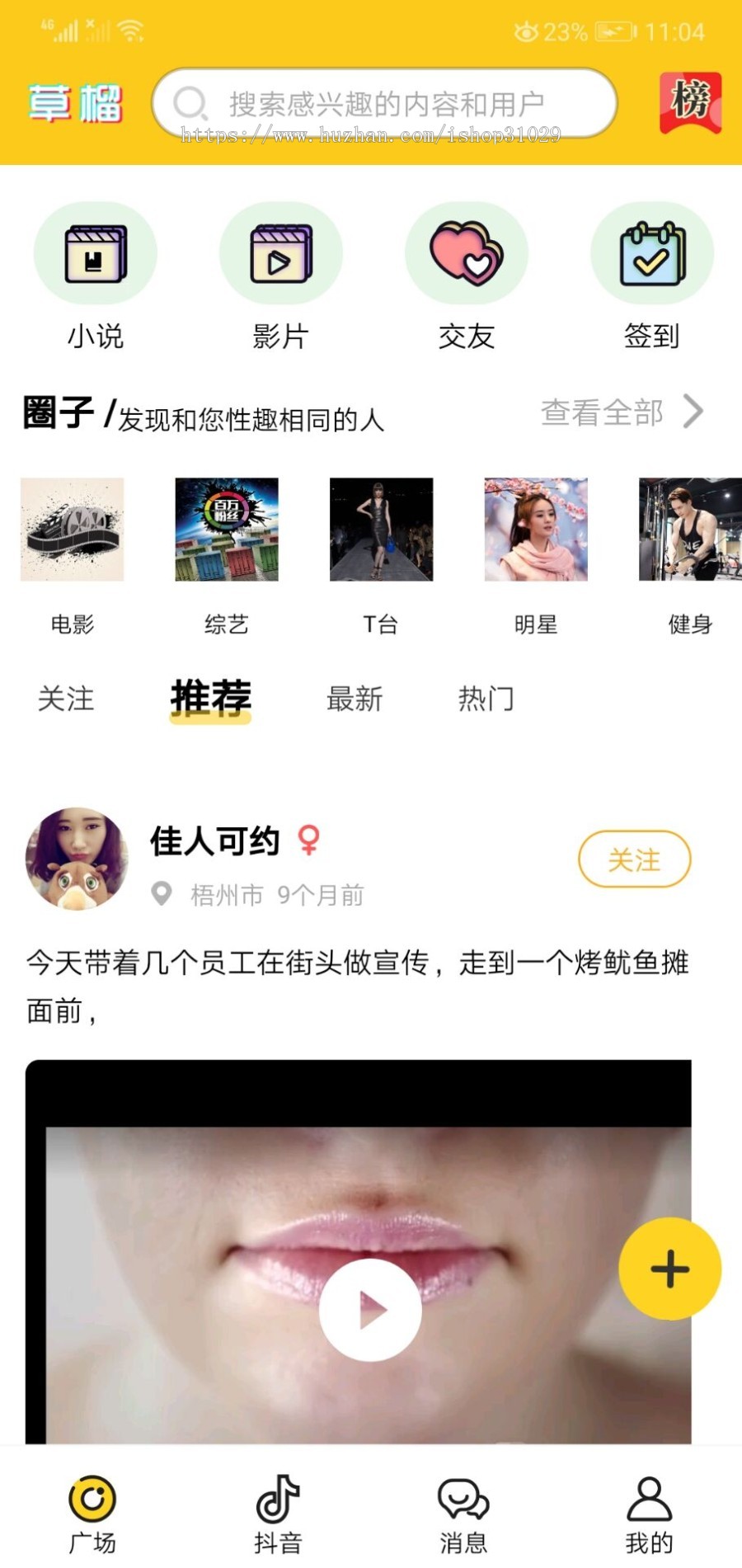Image resolution: width=742 pixels, height=1568 pixels.
Task: Tap the search box for content and users
Action: 384,104
